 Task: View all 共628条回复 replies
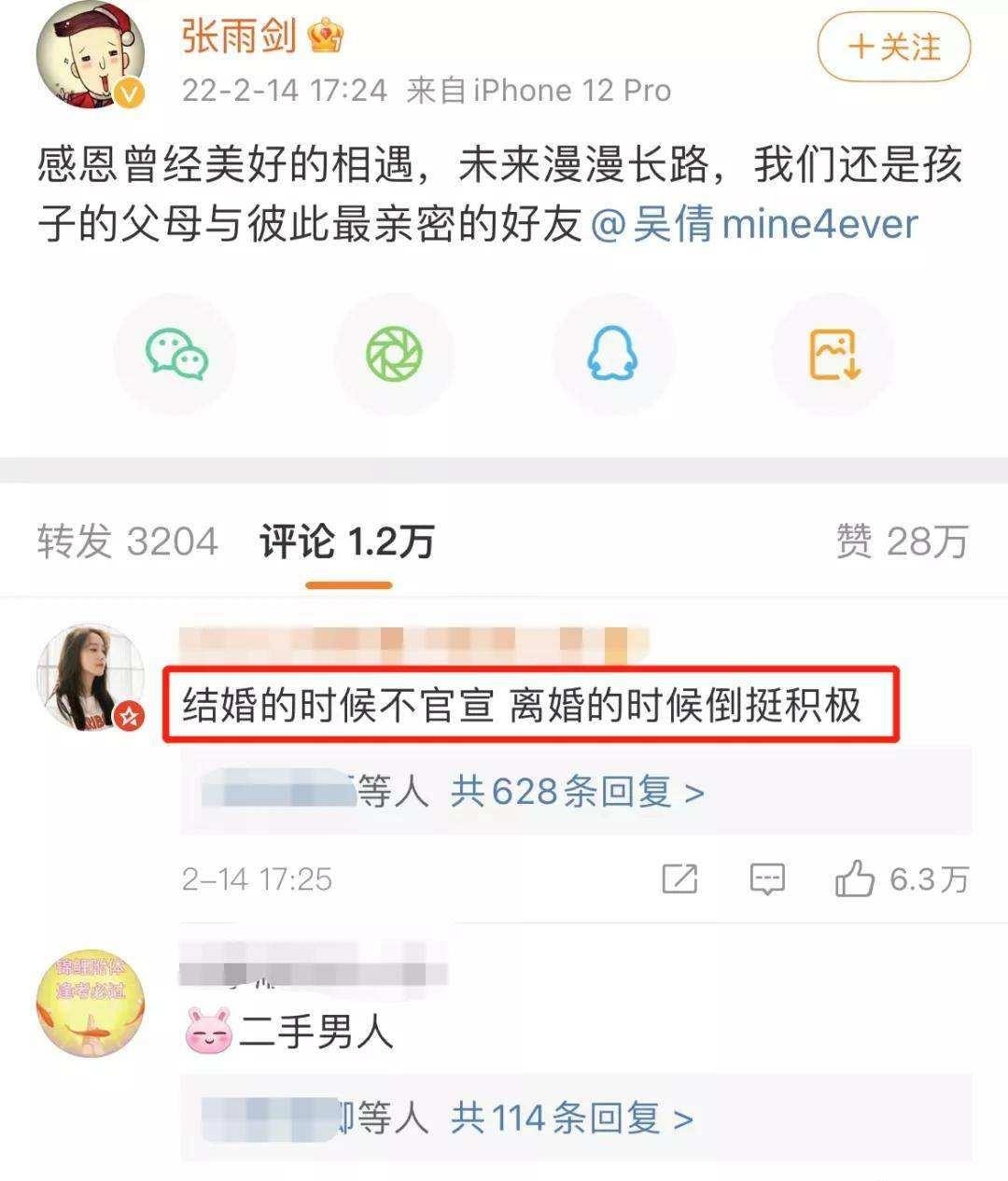[577, 793]
